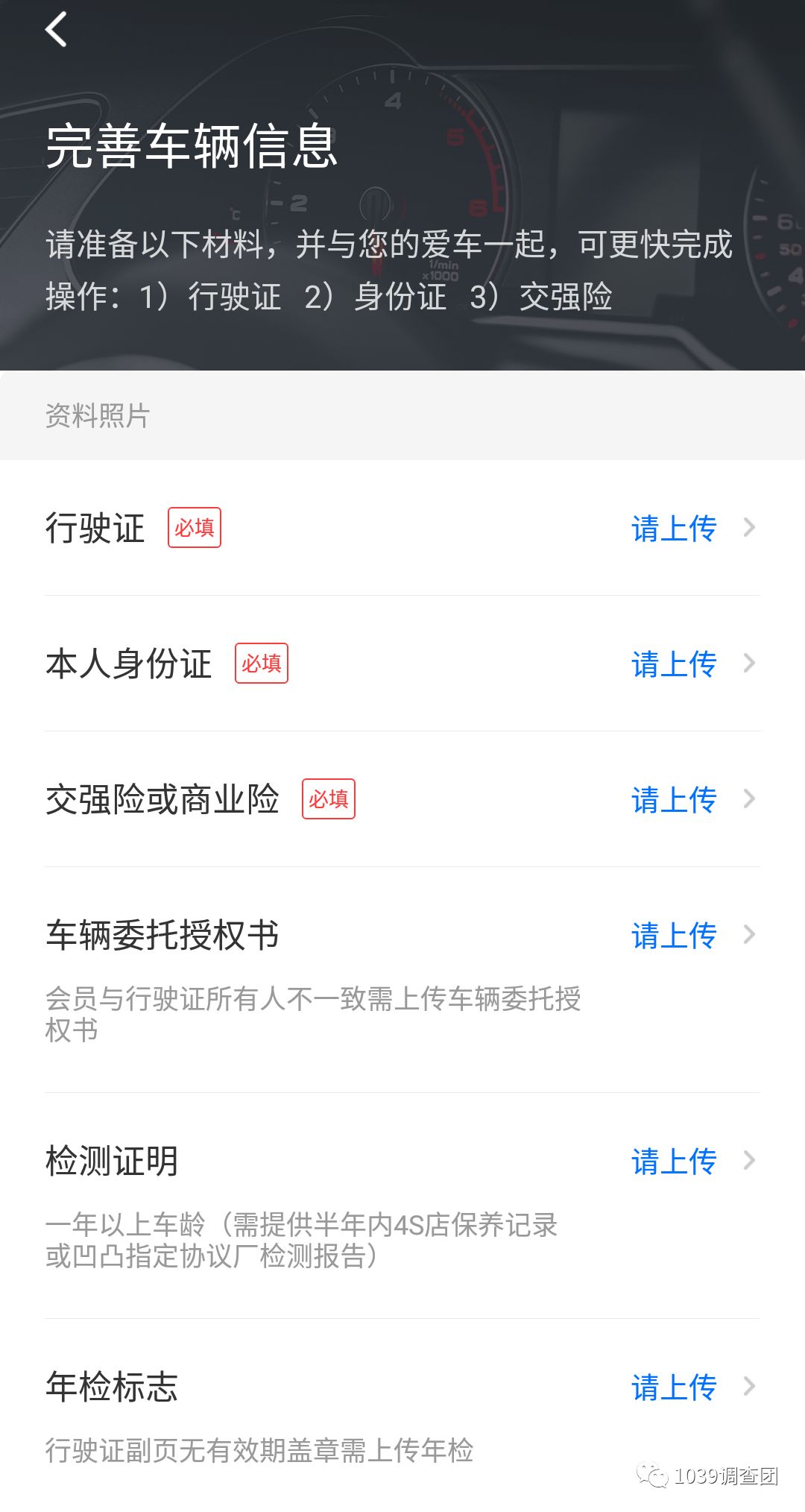Screen dimensions: 805x1512
Task: Tap the chevron next to 检测证明
Action: (x=749, y=1161)
